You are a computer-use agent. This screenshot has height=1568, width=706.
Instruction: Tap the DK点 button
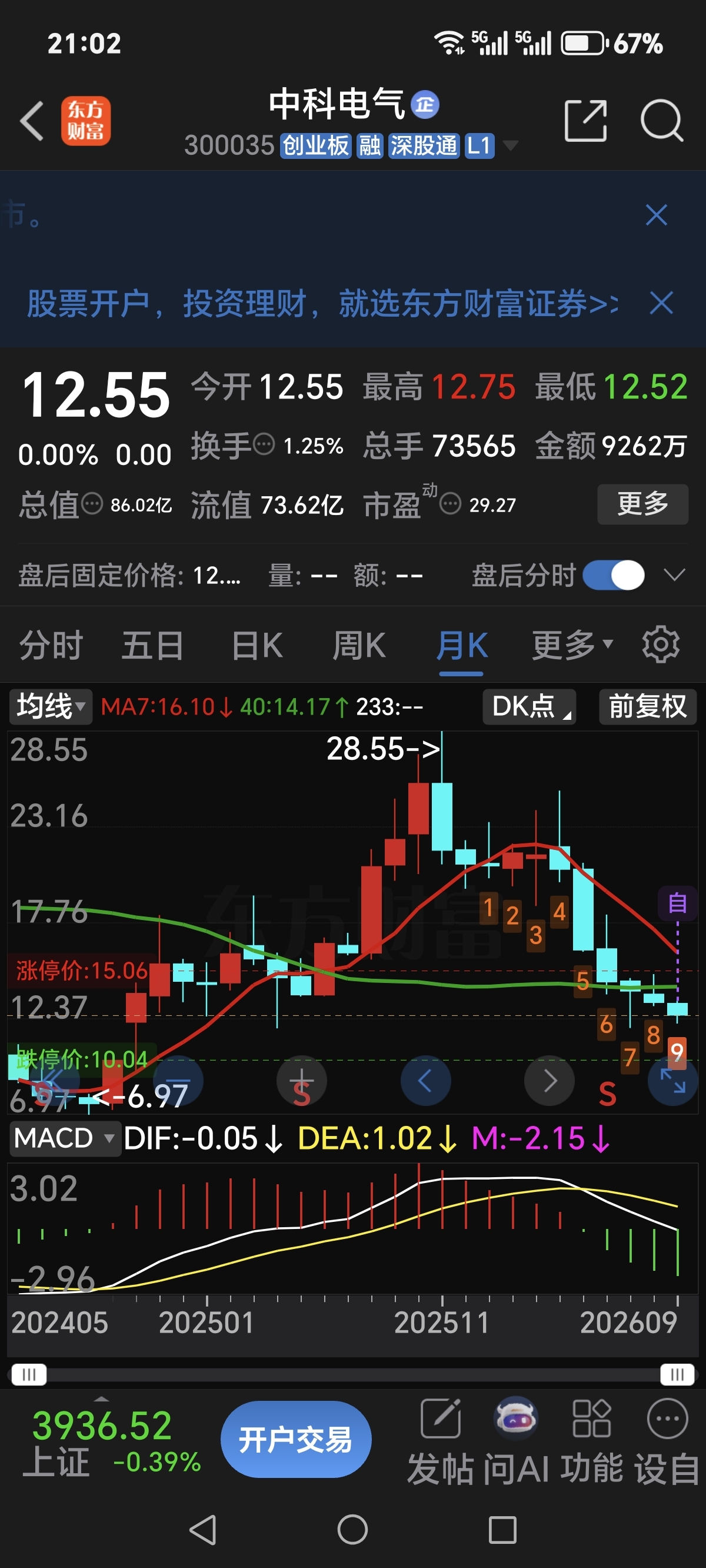point(529,707)
